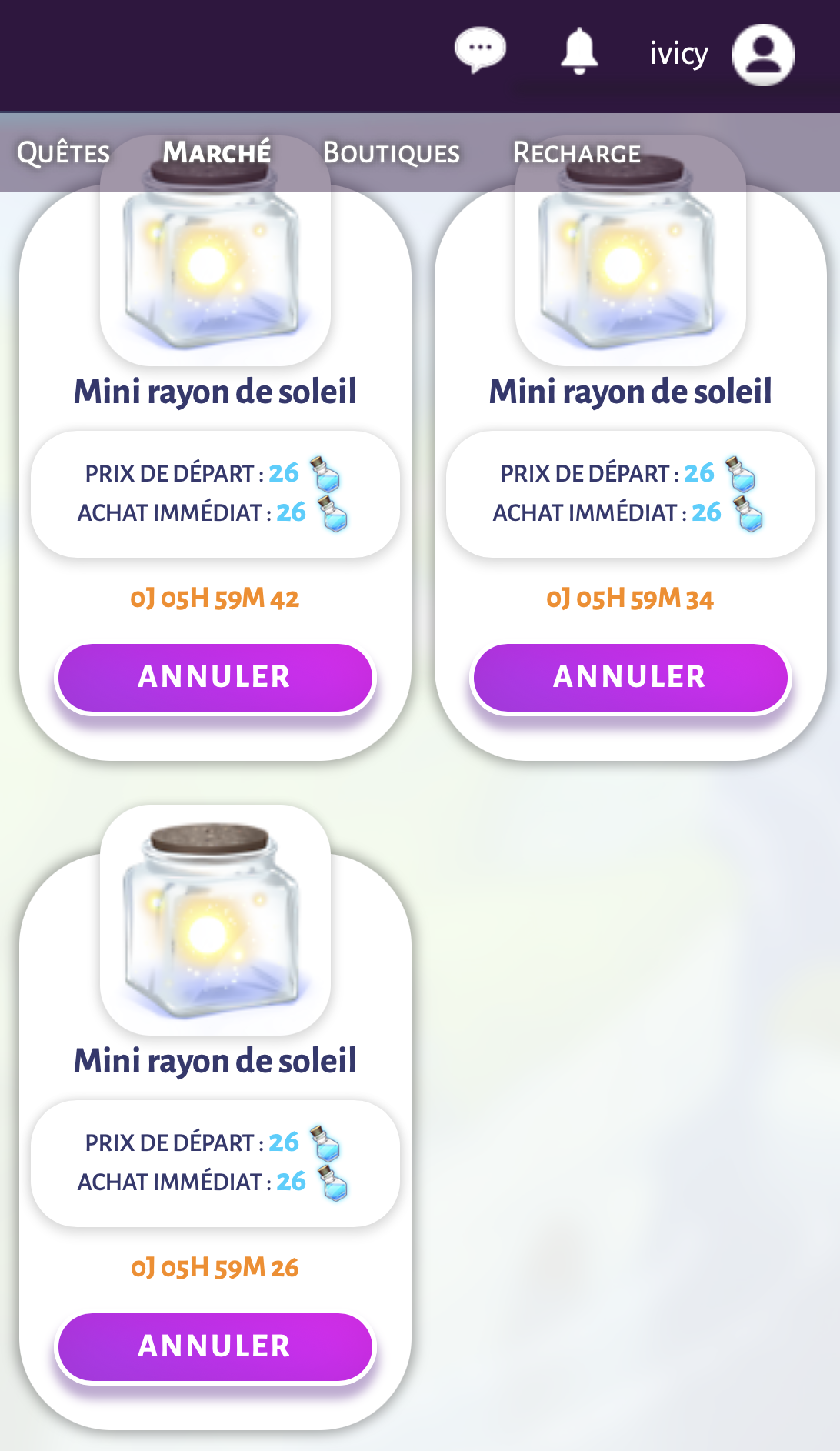Image resolution: width=840 pixels, height=1451 pixels.
Task: Open the chat messages bubble
Action: pyautogui.click(x=480, y=51)
